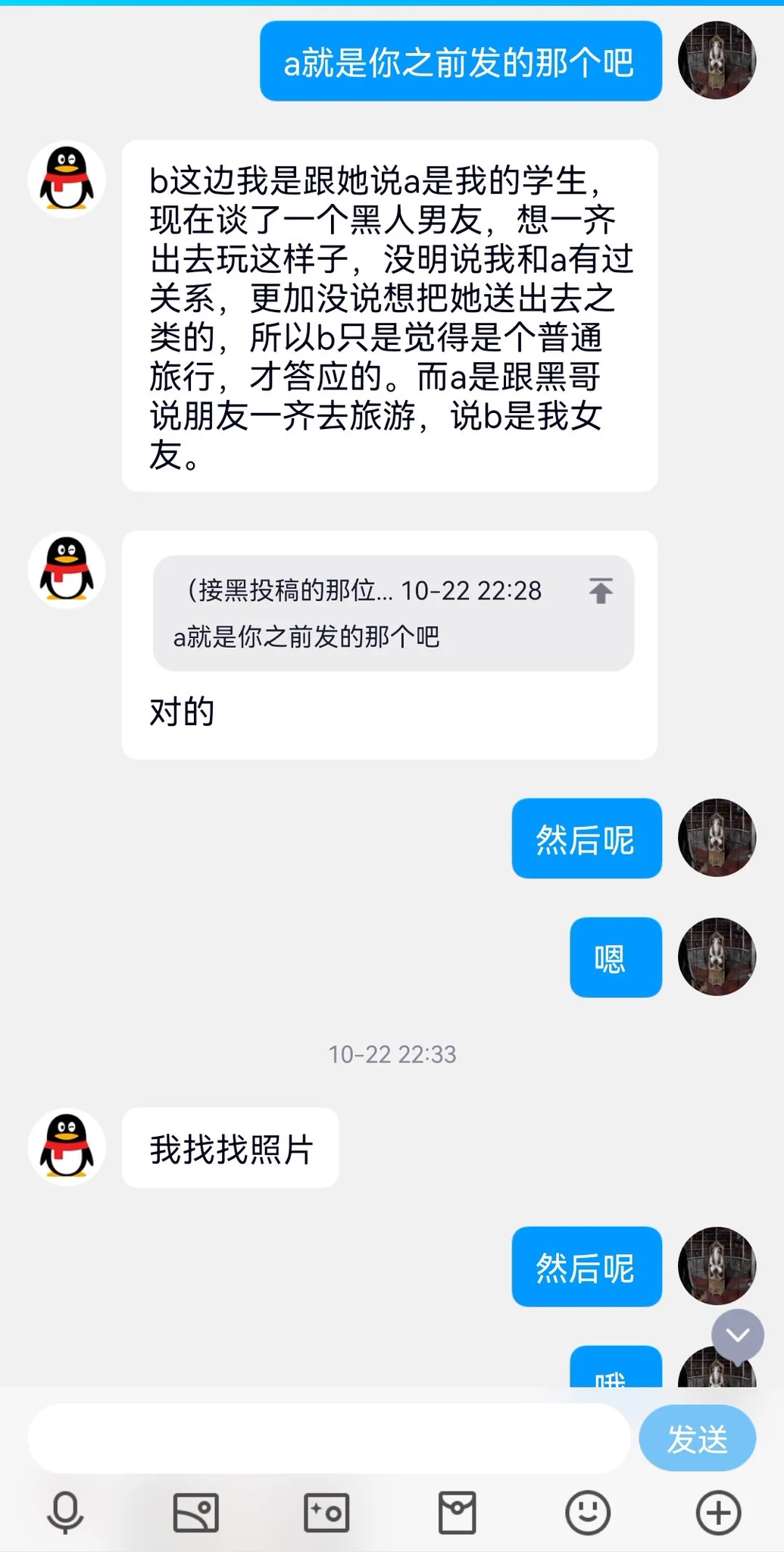Tap the message input field
Image resolution: width=784 pixels, height=1552 pixels.
pyautogui.click(x=329, y=1438)
